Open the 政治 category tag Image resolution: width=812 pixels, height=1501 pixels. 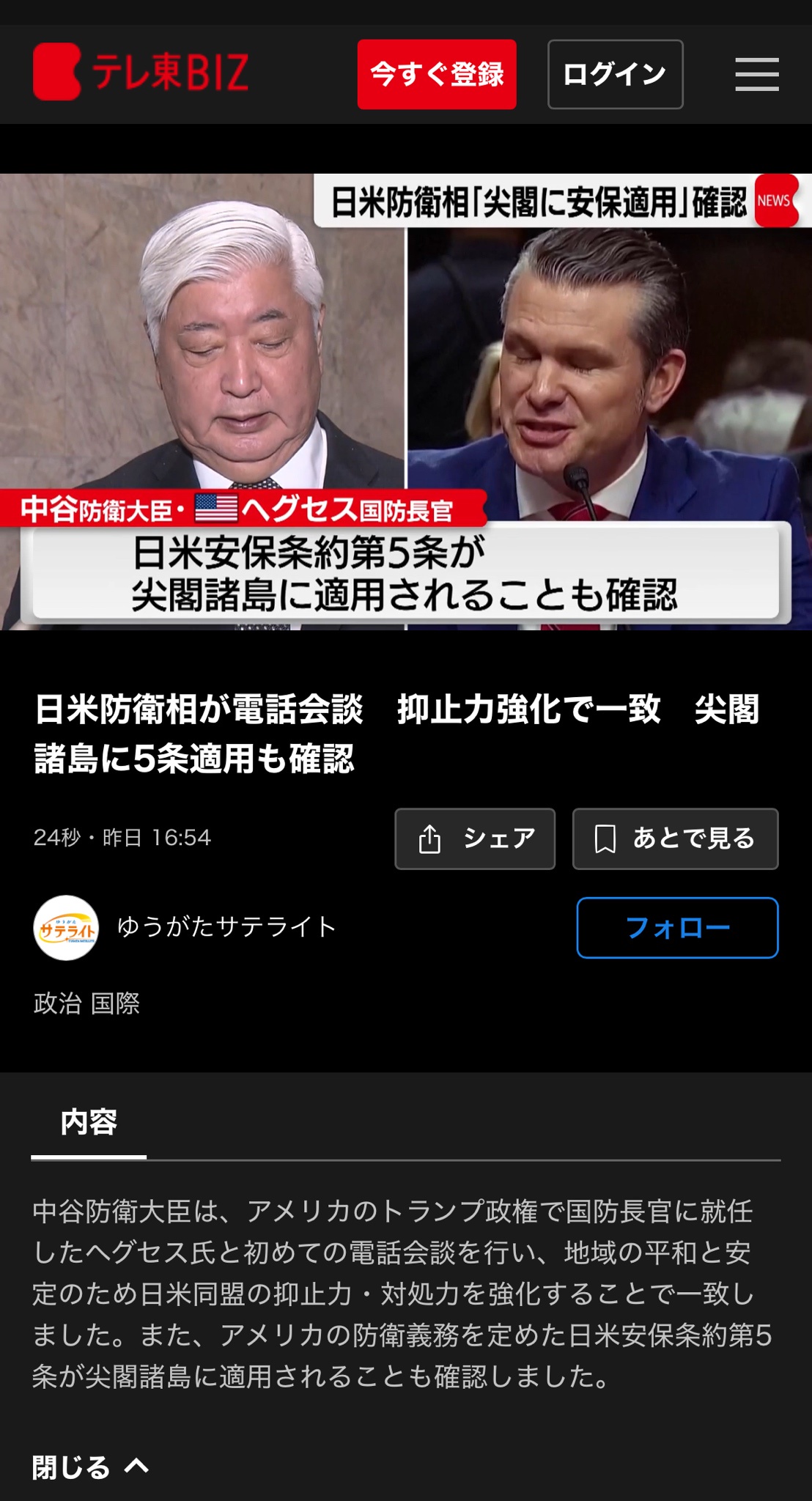click(x=57, y=1003)
